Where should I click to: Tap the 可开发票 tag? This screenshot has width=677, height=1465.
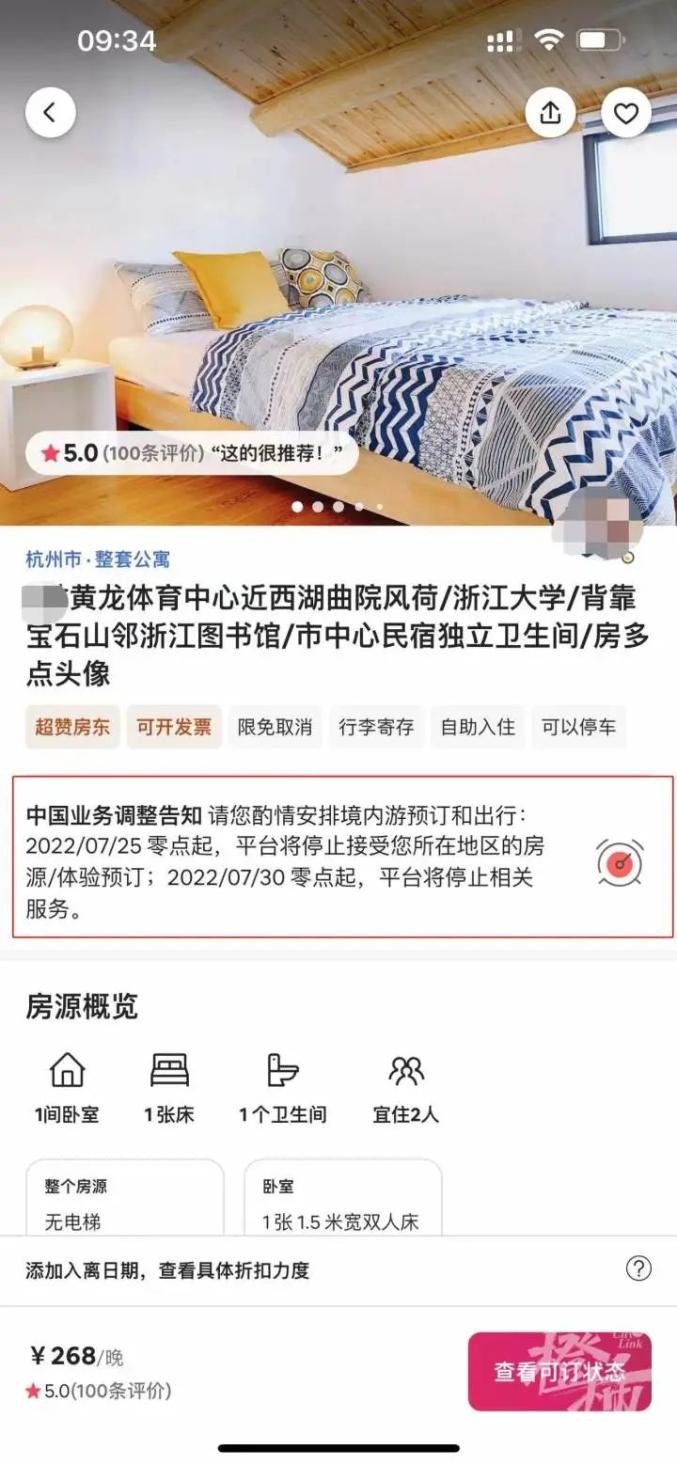(174, 727)
